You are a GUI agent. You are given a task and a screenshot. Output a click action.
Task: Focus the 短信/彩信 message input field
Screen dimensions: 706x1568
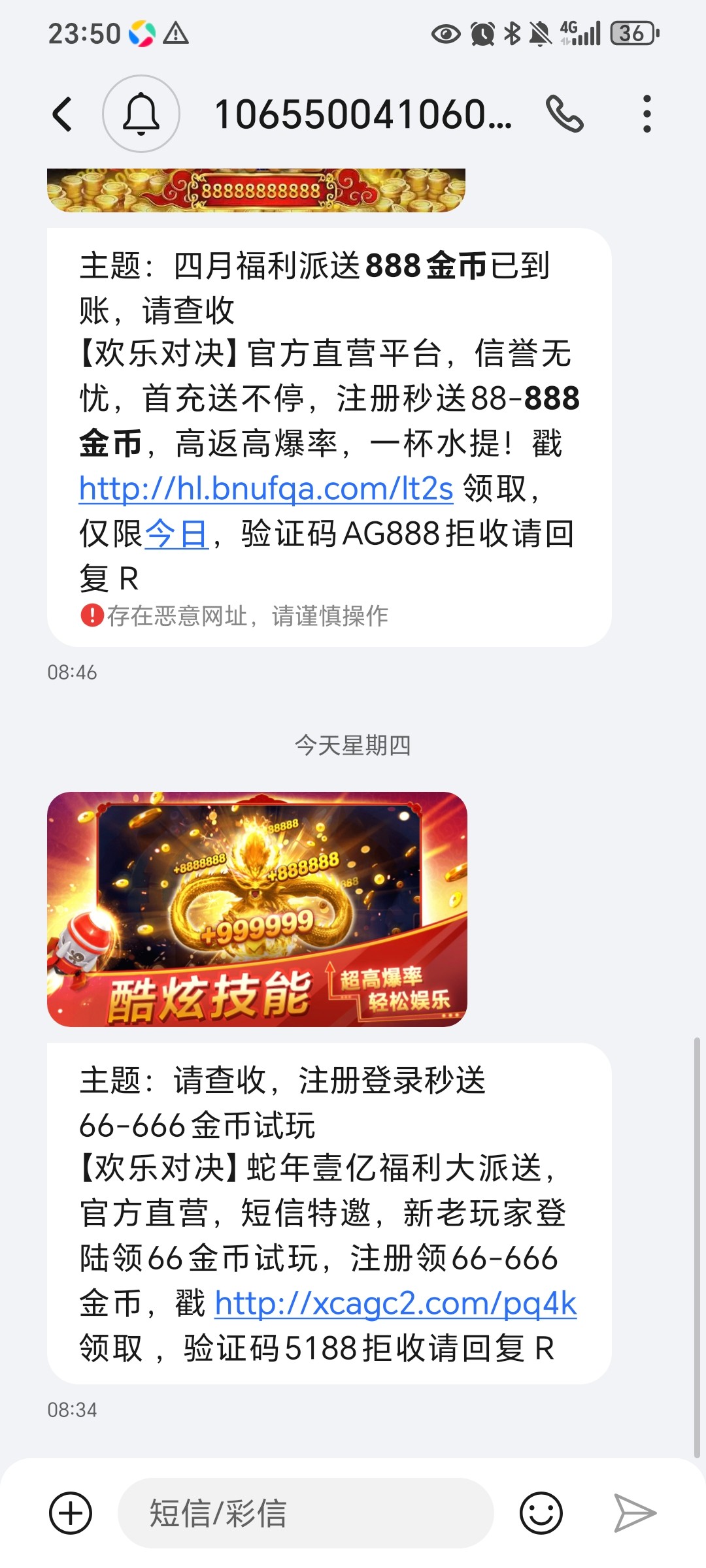pyautogui.click(x=305, y=1513)
